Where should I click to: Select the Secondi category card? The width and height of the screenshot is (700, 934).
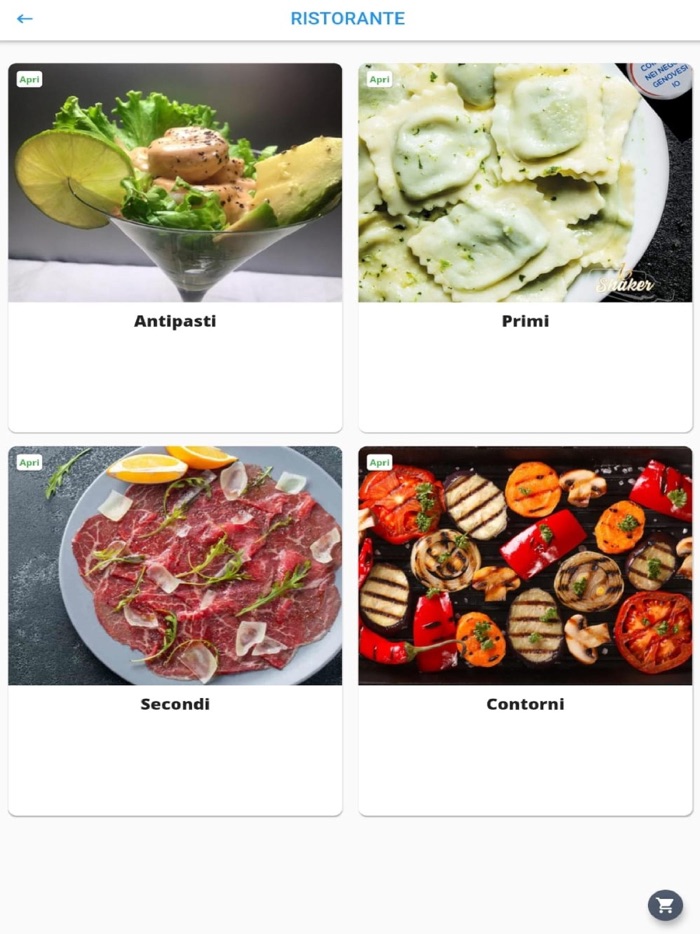175,630
